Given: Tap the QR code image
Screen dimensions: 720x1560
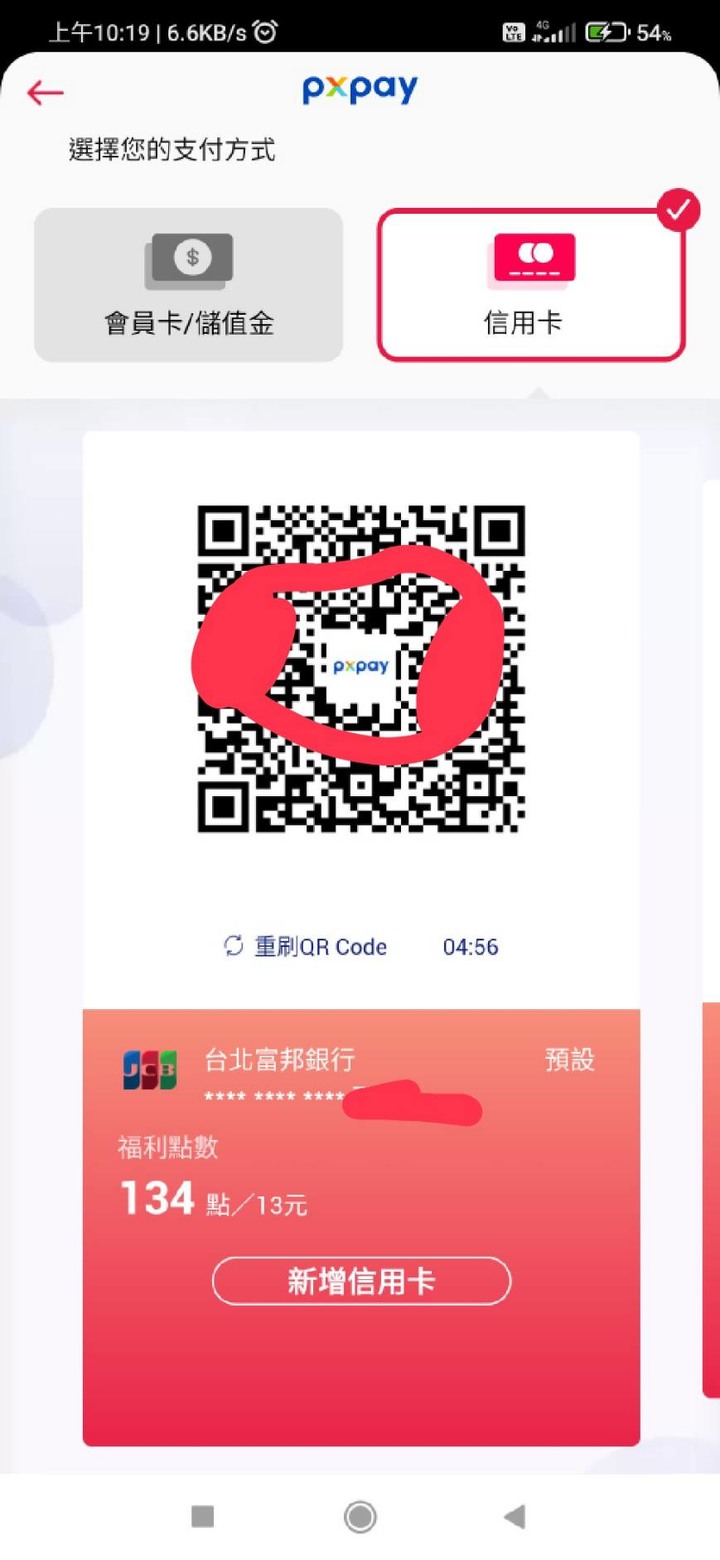Looking at the screenshot, I should (360, 672).
